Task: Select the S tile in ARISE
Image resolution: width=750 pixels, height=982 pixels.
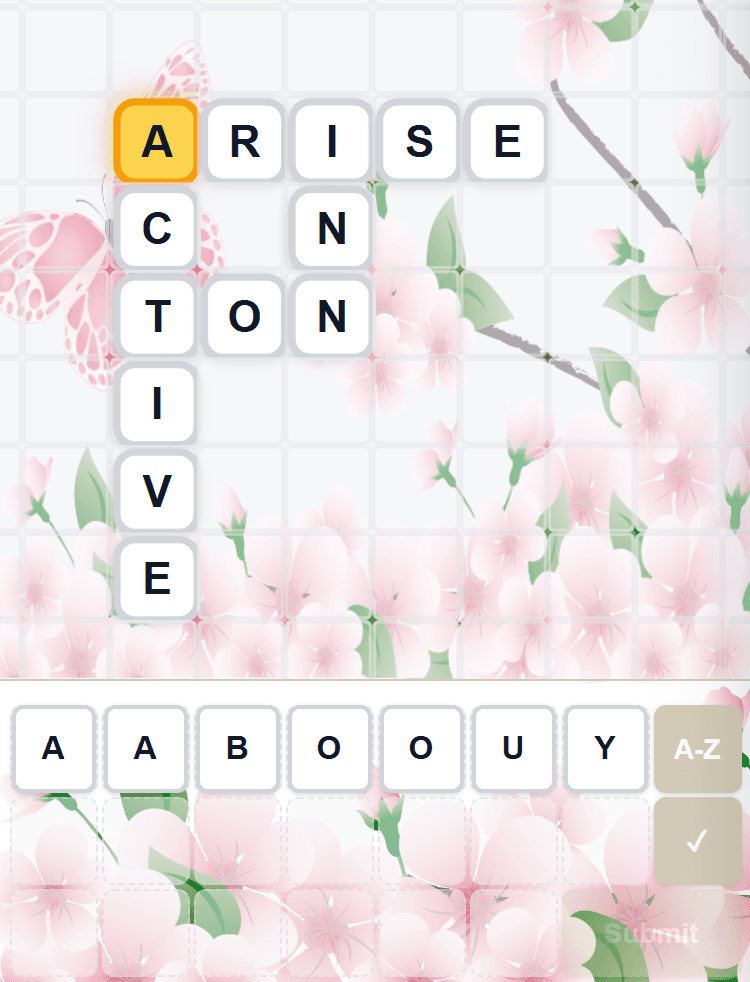Action: (x=420, y=142)
